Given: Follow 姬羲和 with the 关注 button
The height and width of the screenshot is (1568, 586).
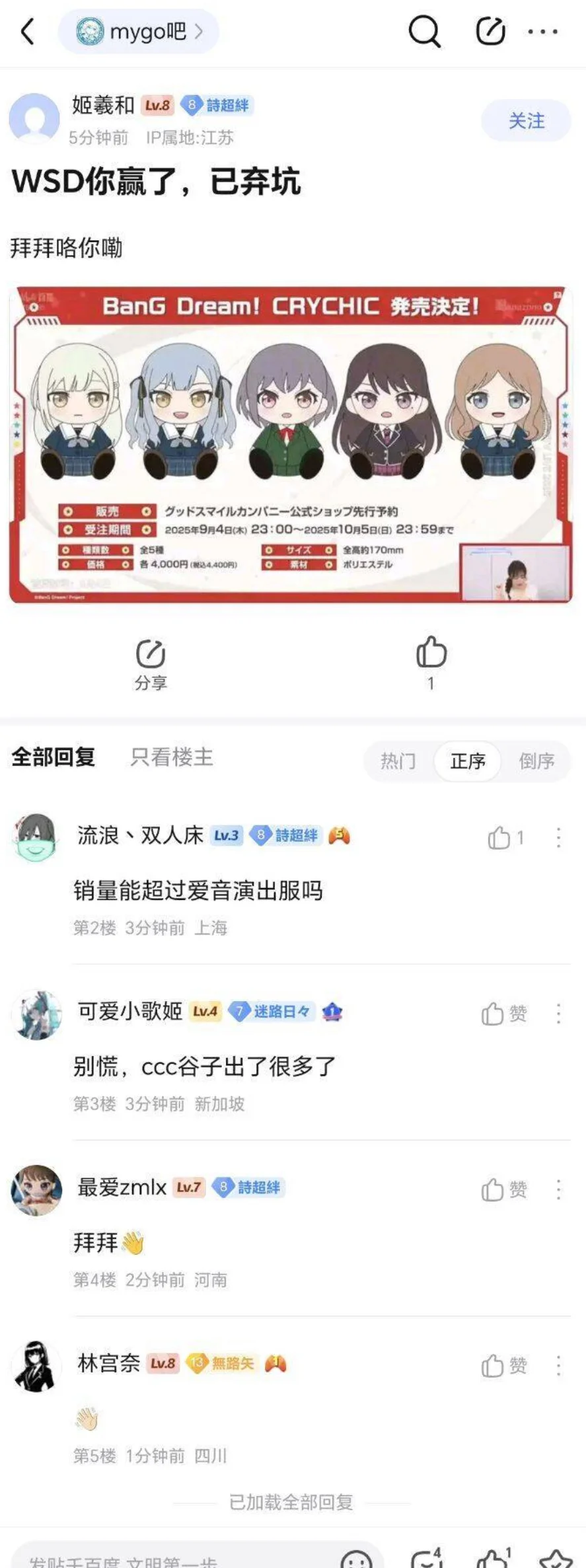Looking at the screenshot, I should (x=526, y=120).
